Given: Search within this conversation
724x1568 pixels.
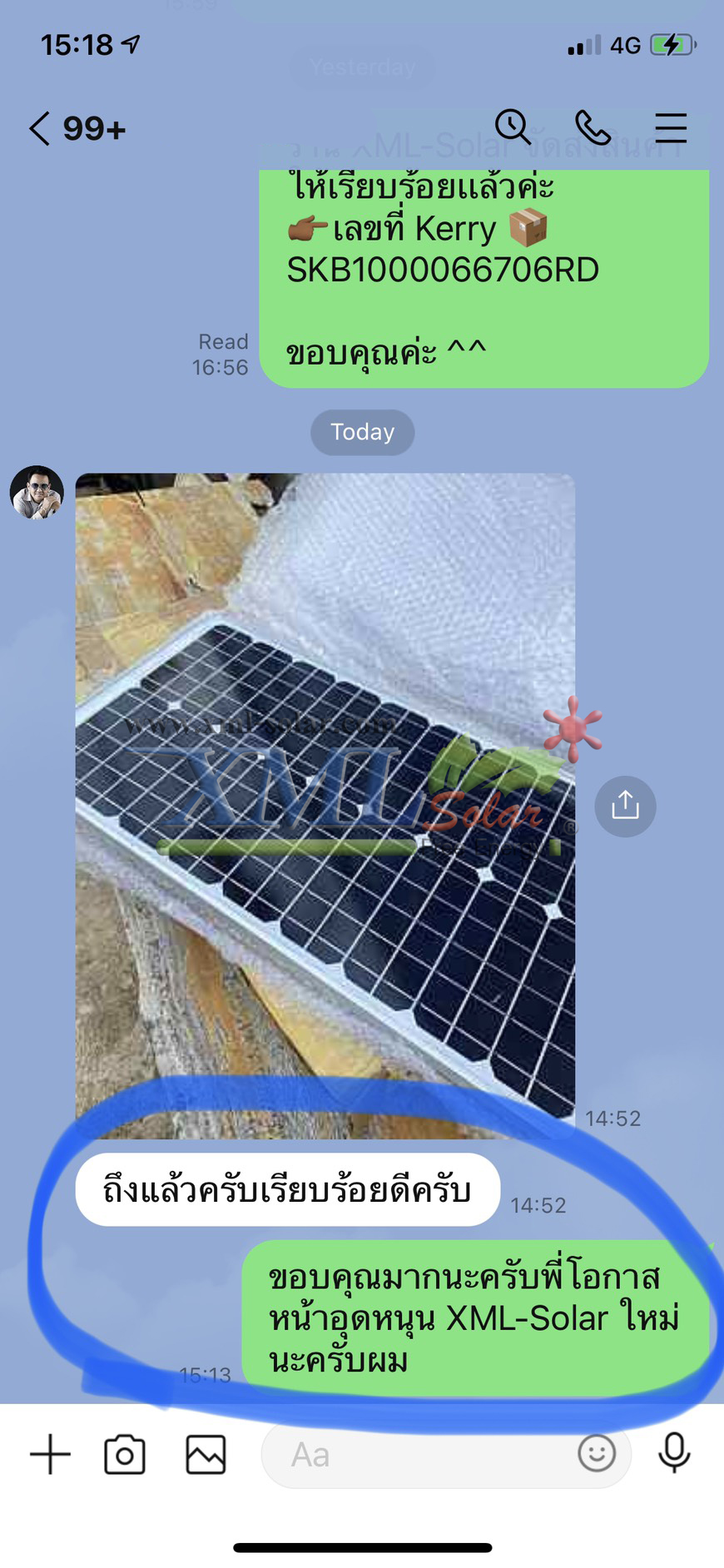Looking at the screenshot, I should coord(513,127).
